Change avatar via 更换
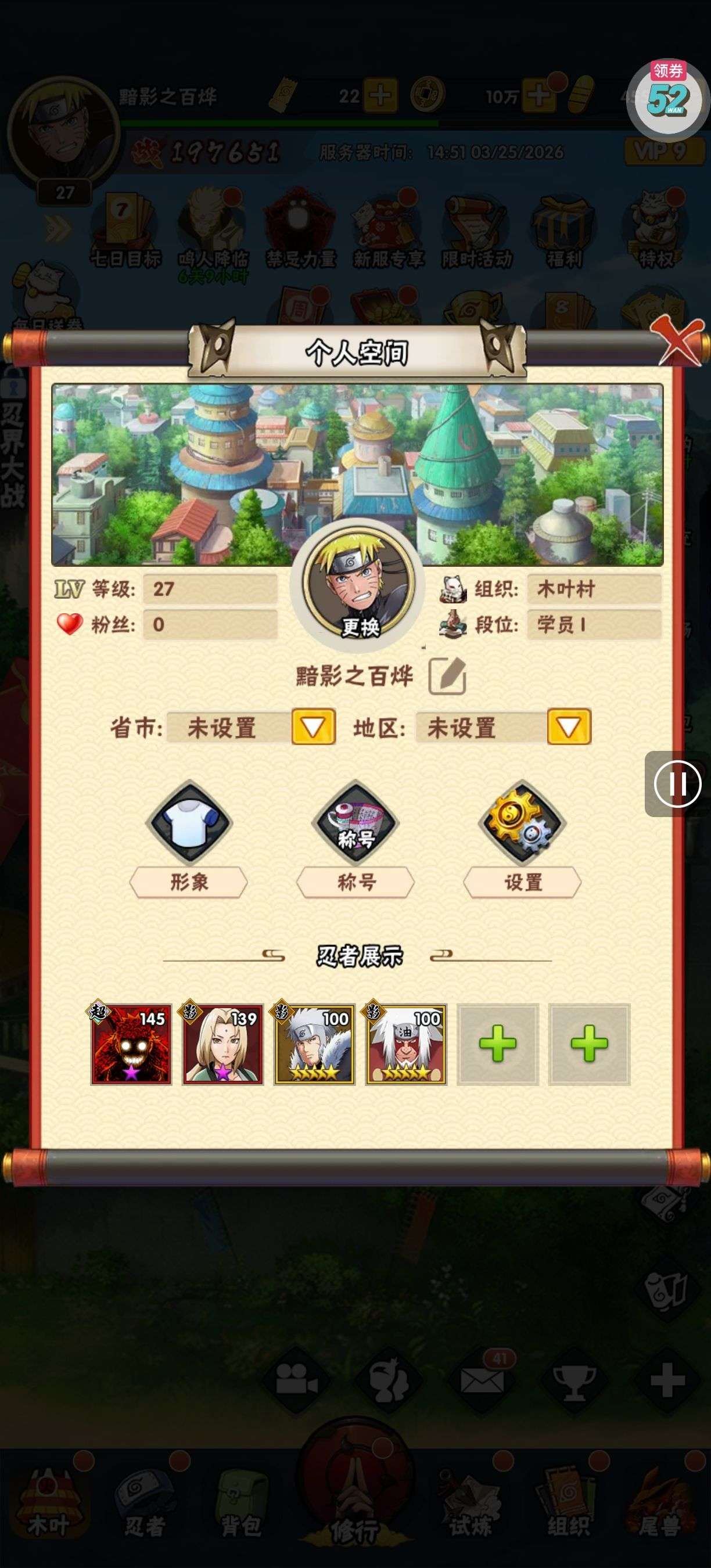Viewport: 711px width, 1568px height. (x=359, y=625)
